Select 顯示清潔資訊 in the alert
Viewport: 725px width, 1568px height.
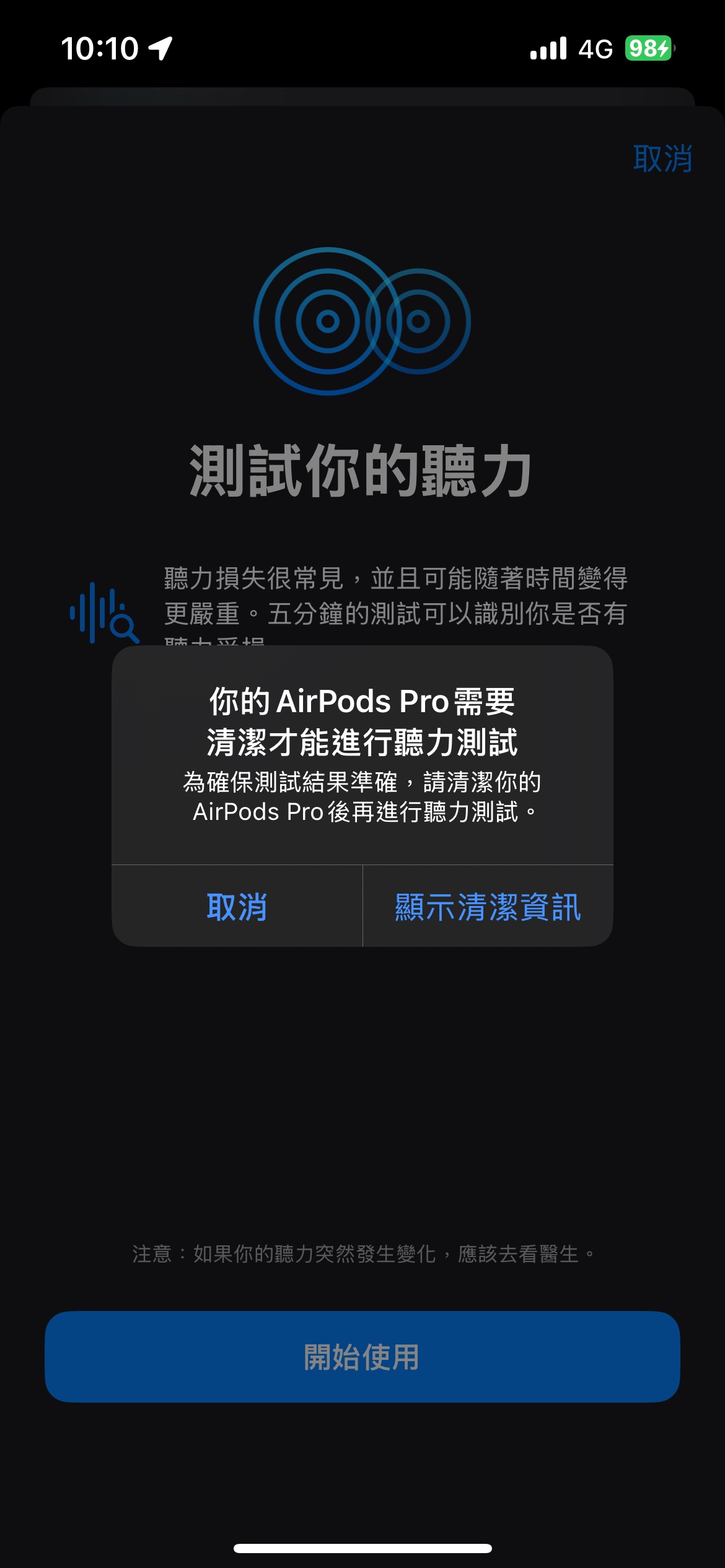click(x=488, y=907)
